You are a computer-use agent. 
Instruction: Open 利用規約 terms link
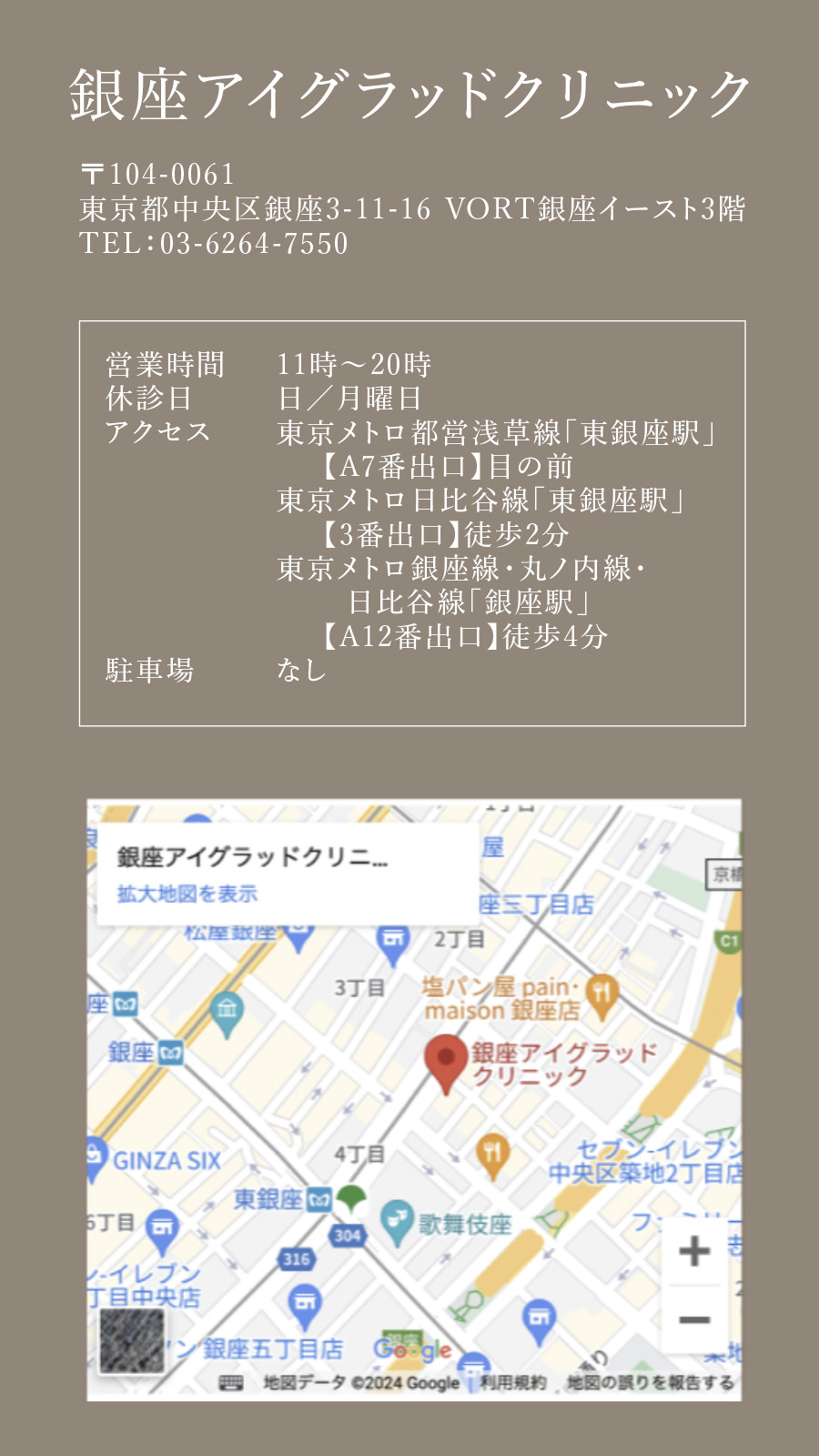coord(512,1382)
